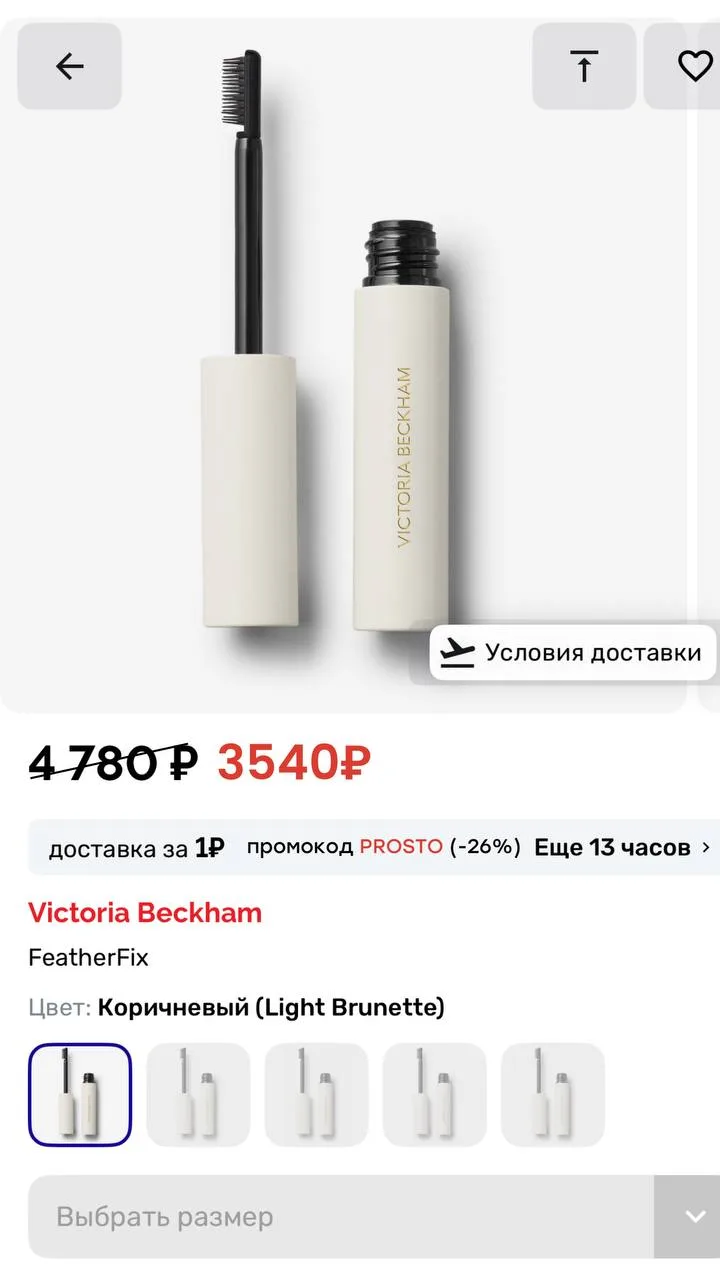Expand the Выбрать размер size dropdown
The width and height of the screenshot is (720, 1280).
(374, 1217)
